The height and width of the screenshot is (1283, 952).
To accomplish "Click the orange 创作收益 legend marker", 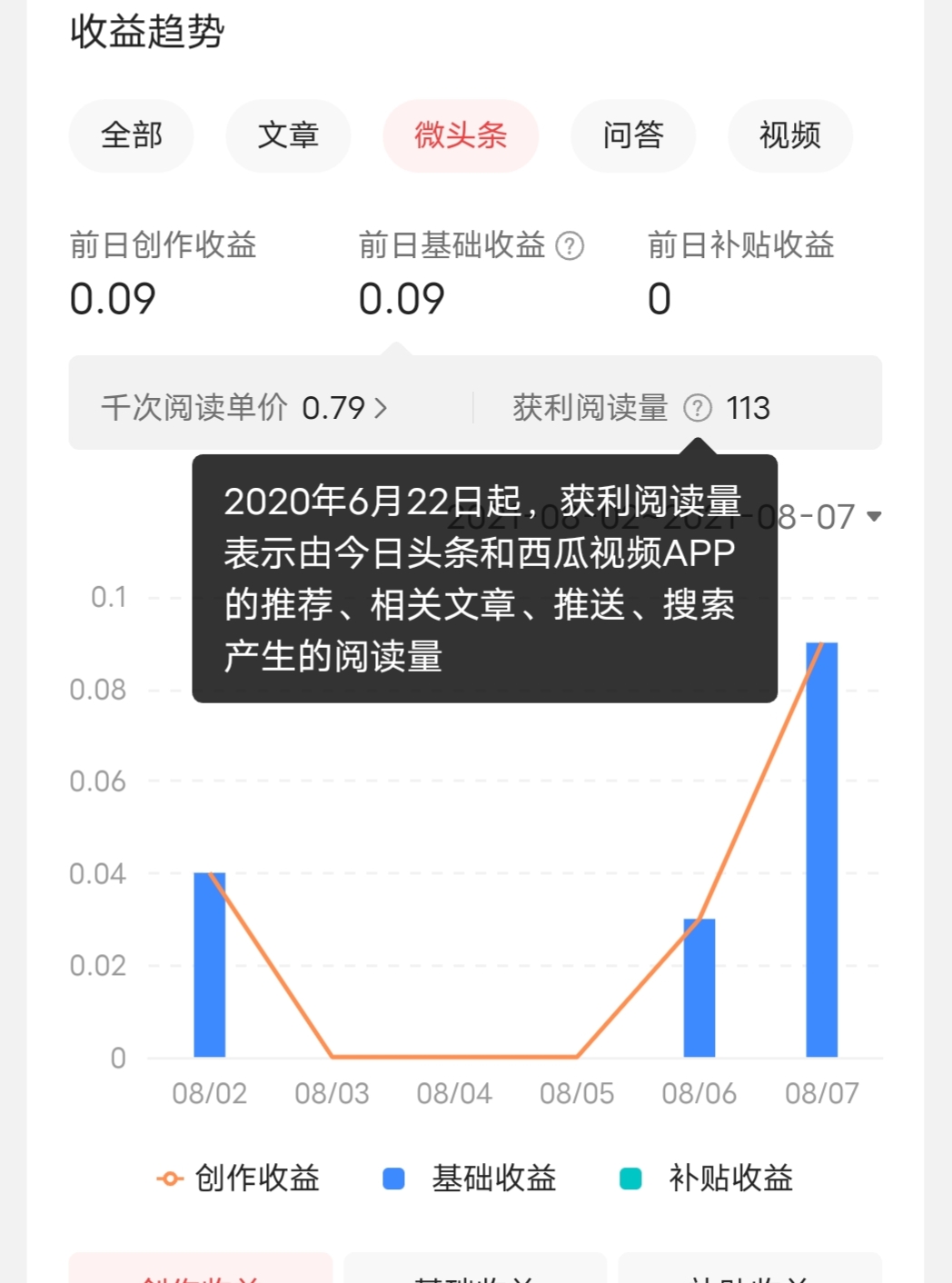I will (x=167, y=1179).
